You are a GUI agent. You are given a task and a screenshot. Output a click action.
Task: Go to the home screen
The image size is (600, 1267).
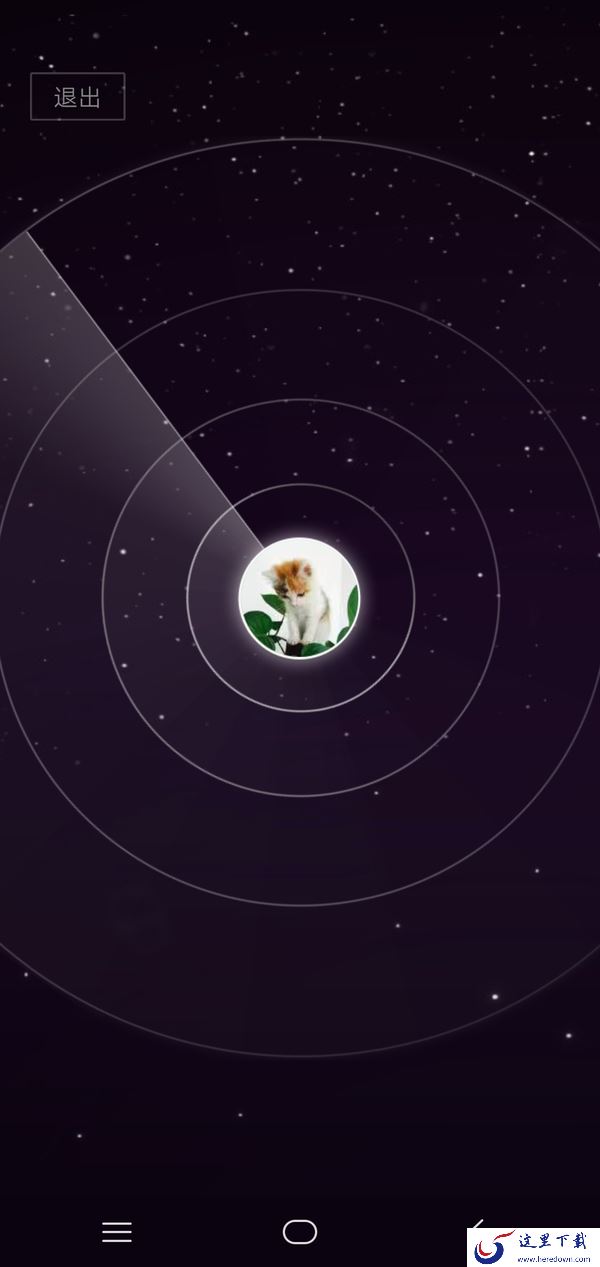point(300,1232)
